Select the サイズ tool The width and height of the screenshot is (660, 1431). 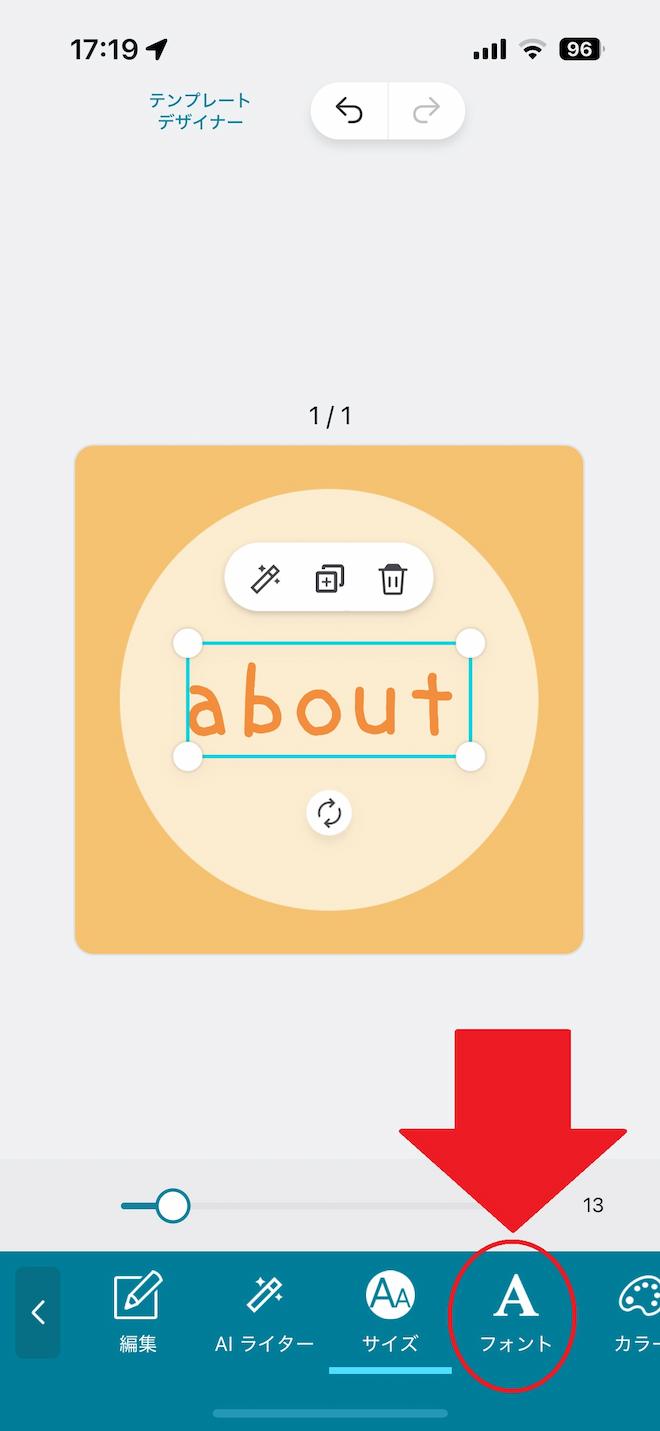(390, 1312)
